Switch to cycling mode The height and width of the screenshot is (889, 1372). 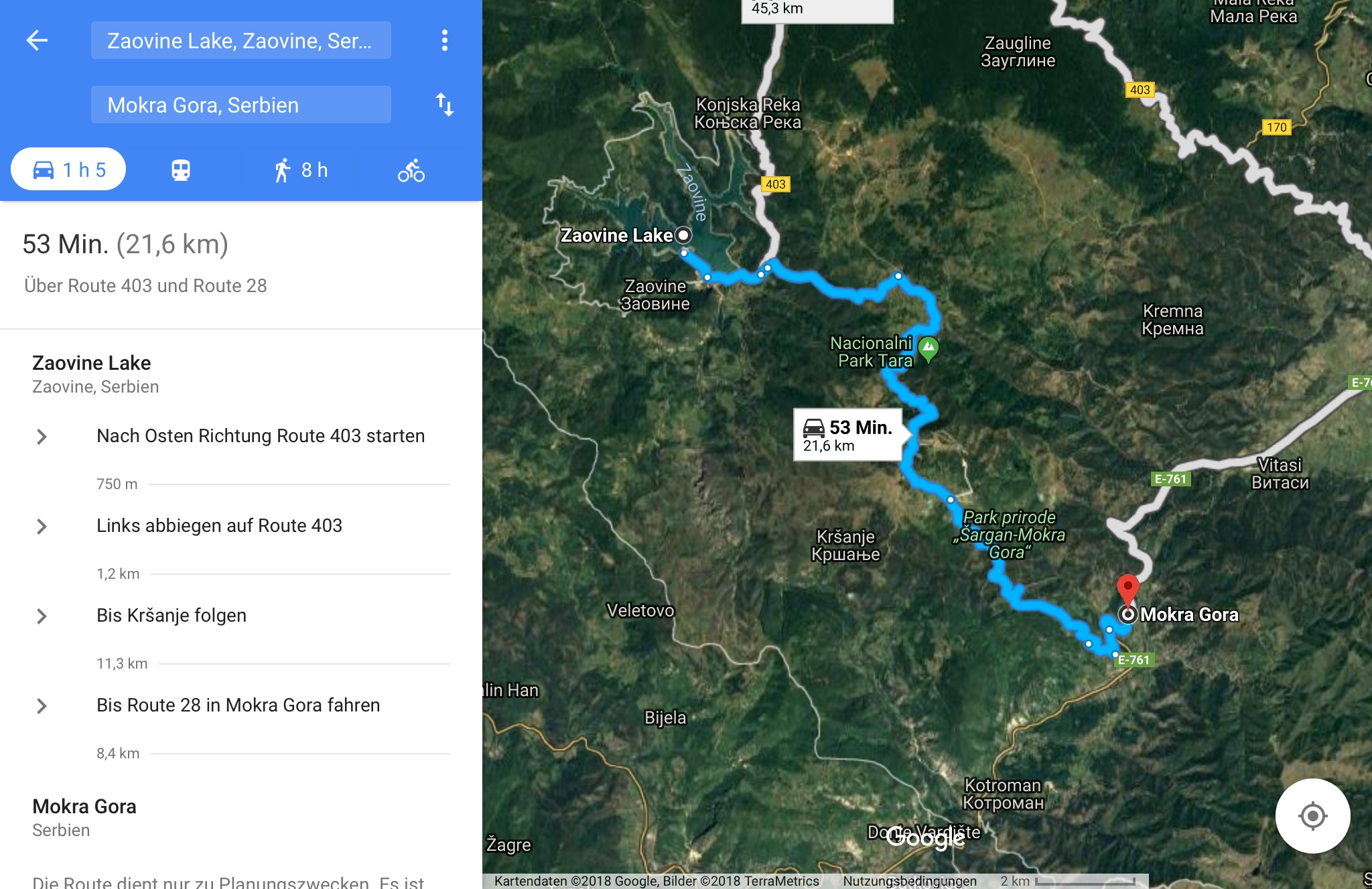(411, 170)
